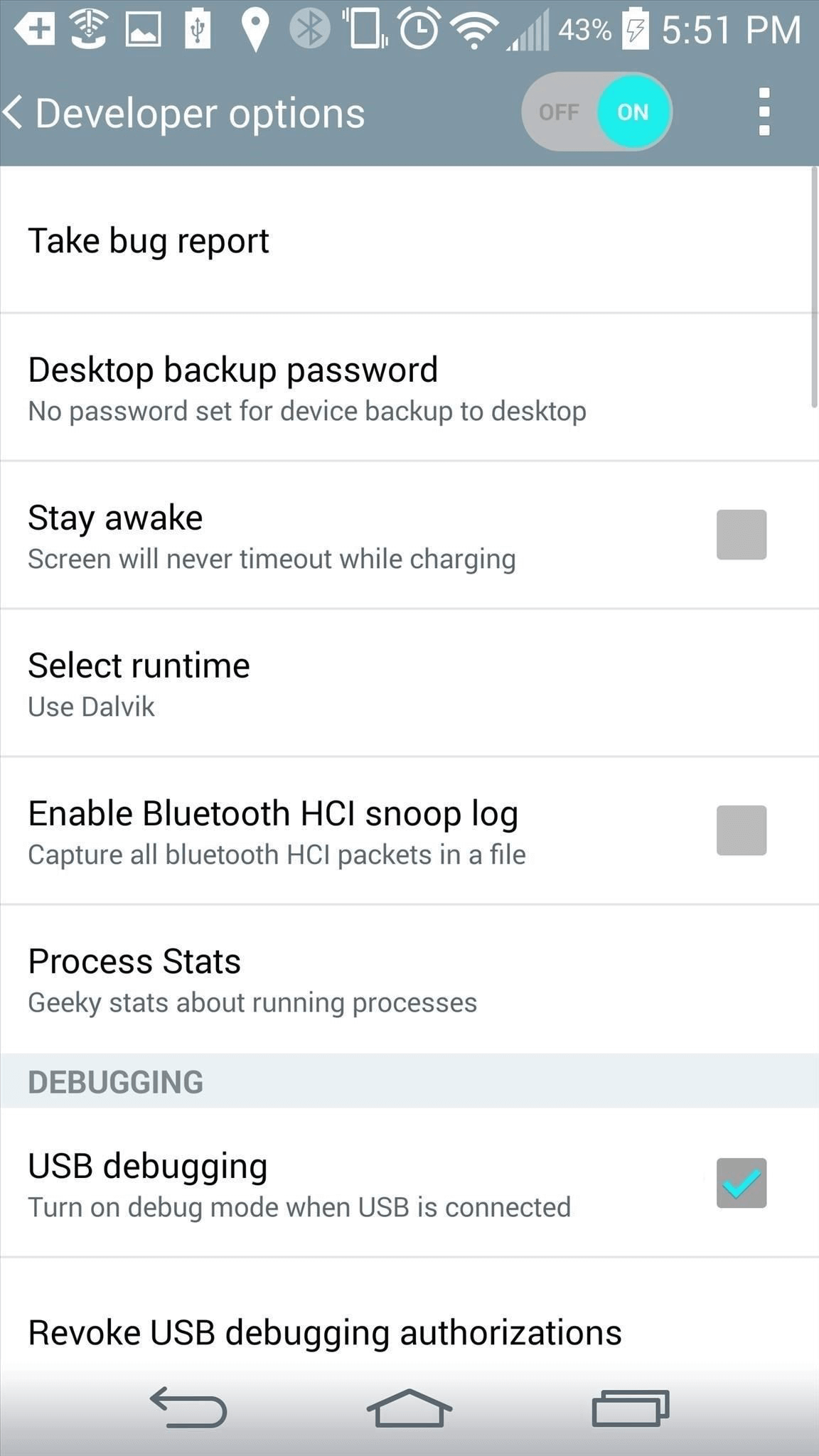This screenshot has height=1456, width=819.
Task: Open the recent apps view
Action: [631, 1407]
